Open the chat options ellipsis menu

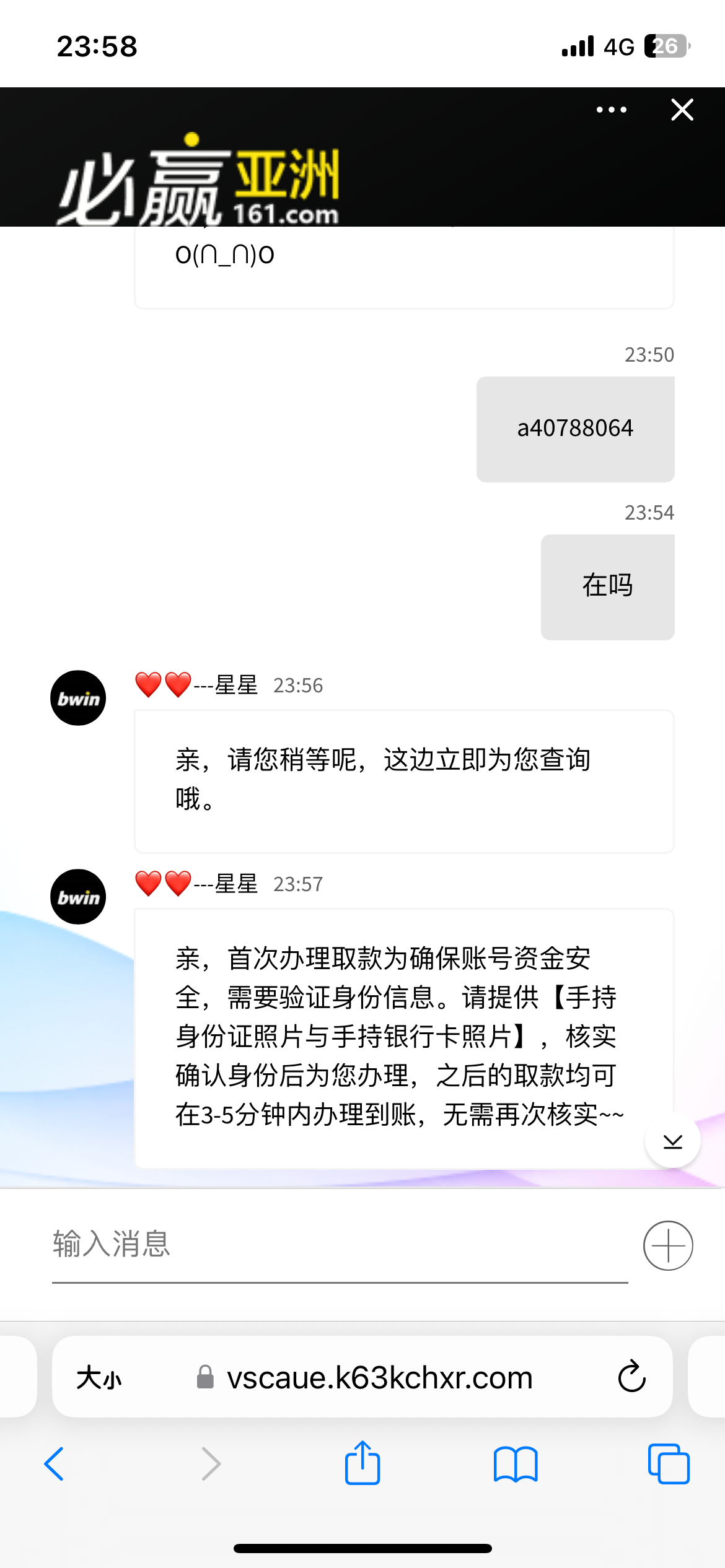pos(610,110)
